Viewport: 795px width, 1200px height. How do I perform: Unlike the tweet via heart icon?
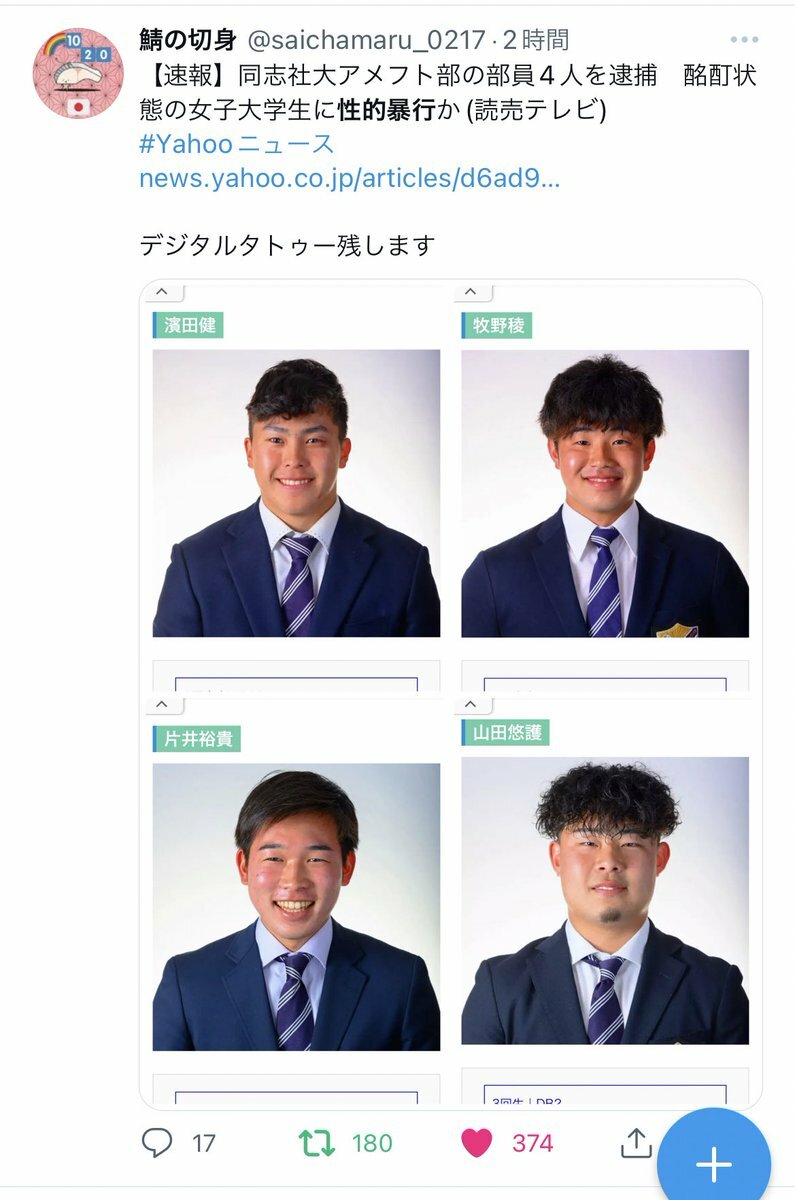[x=478, y=1142]
